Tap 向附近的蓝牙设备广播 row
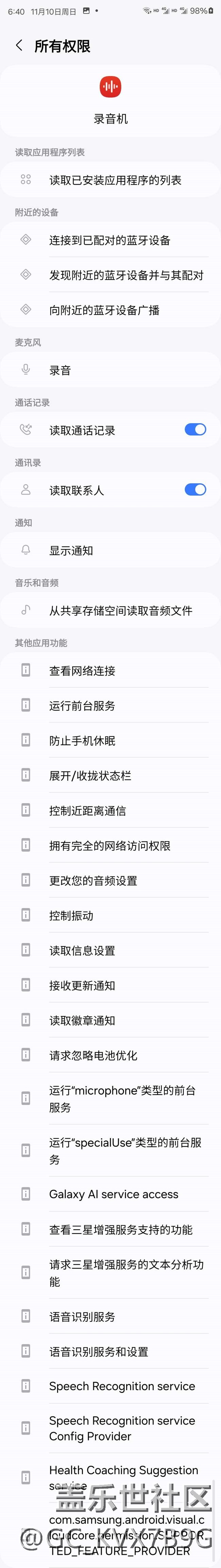Screen dimensions: 221x1568 (x=104, y=310)
